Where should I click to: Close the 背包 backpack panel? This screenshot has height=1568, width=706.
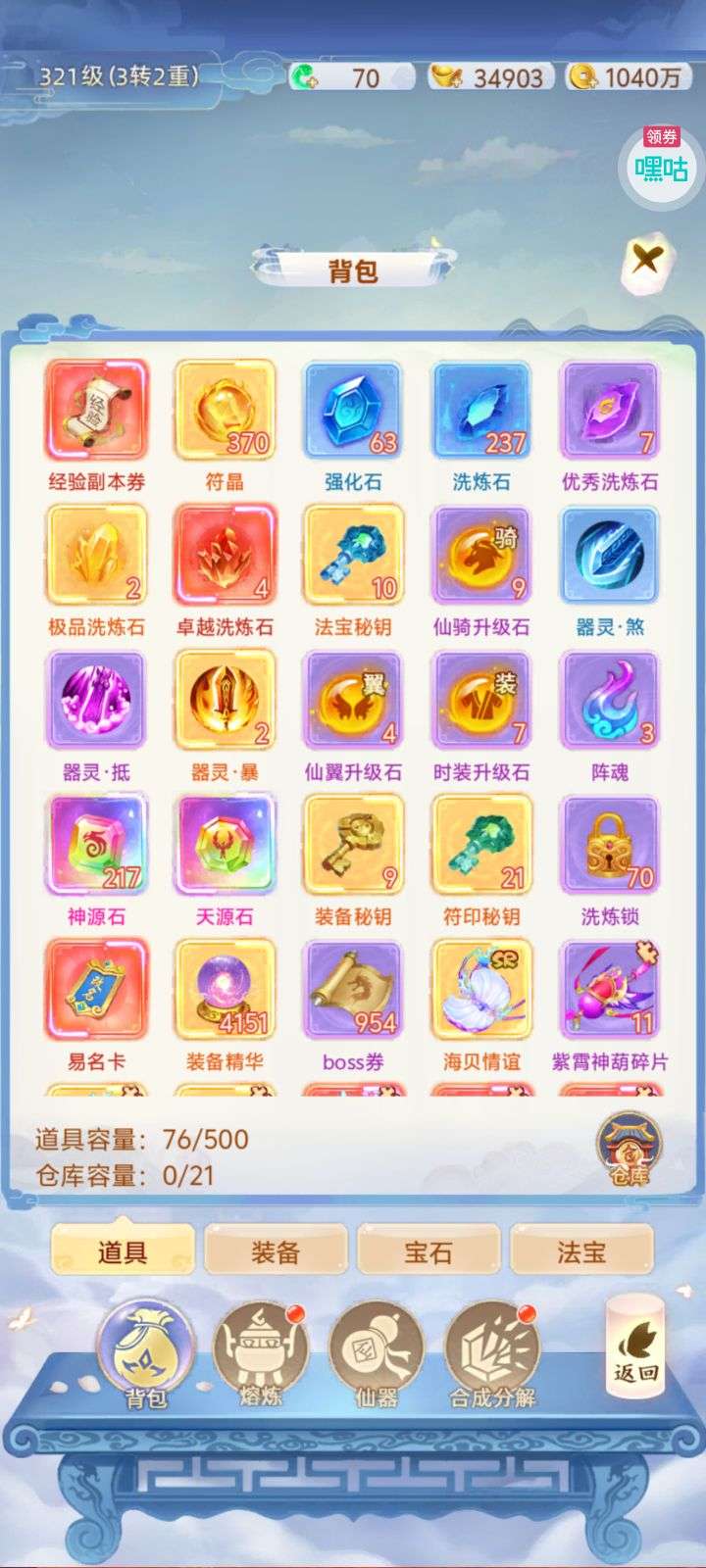click(x=646, y=262)
